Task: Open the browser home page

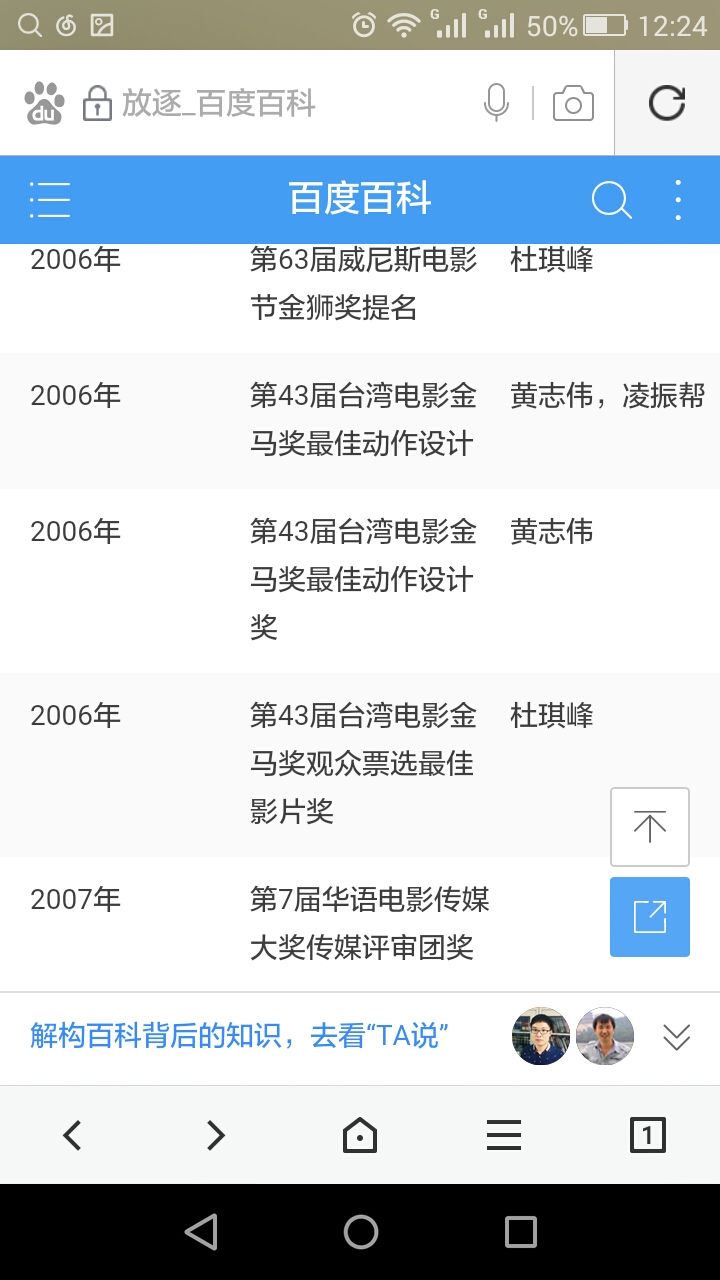Action: click(360, 1135)
